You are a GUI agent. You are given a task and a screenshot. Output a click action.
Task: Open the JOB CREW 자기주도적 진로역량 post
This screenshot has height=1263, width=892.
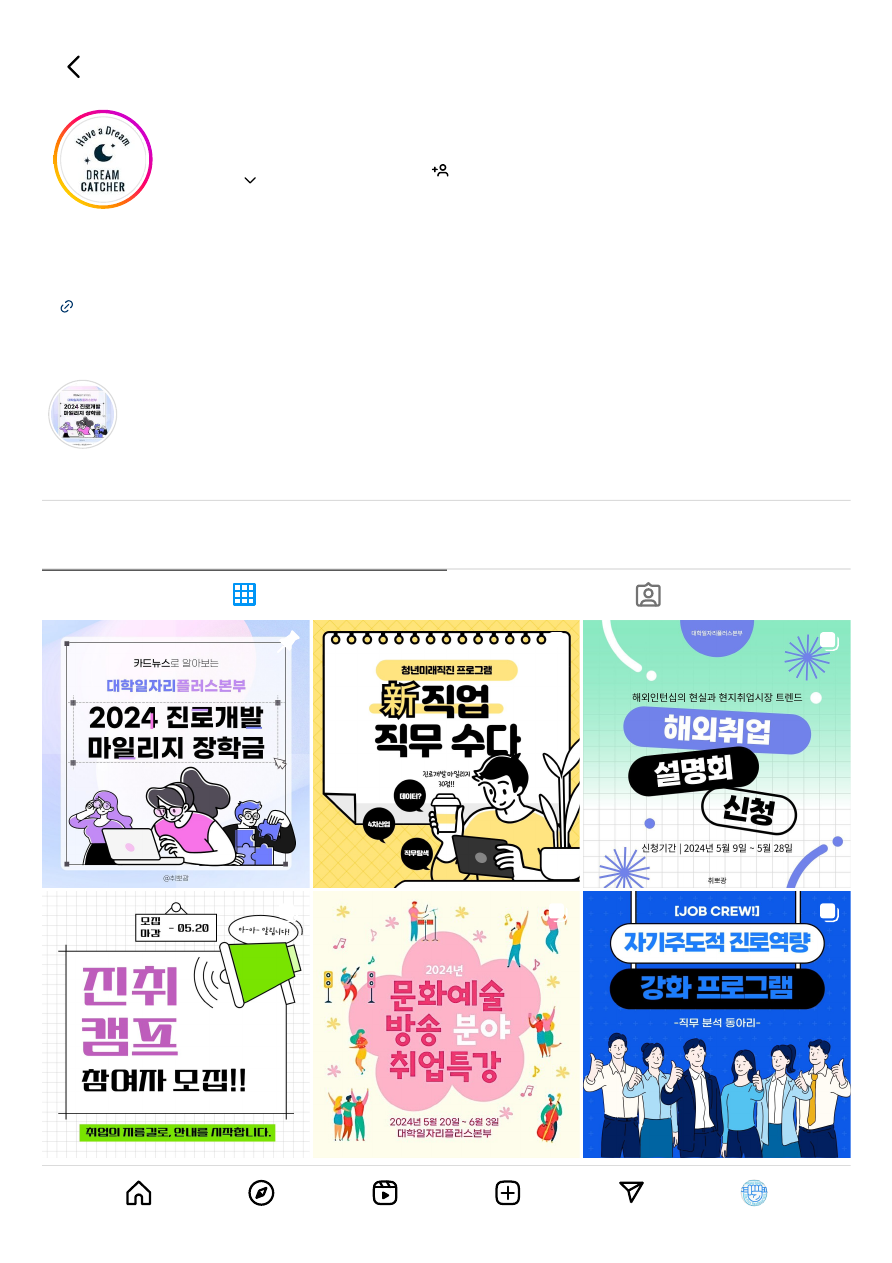717,1024
